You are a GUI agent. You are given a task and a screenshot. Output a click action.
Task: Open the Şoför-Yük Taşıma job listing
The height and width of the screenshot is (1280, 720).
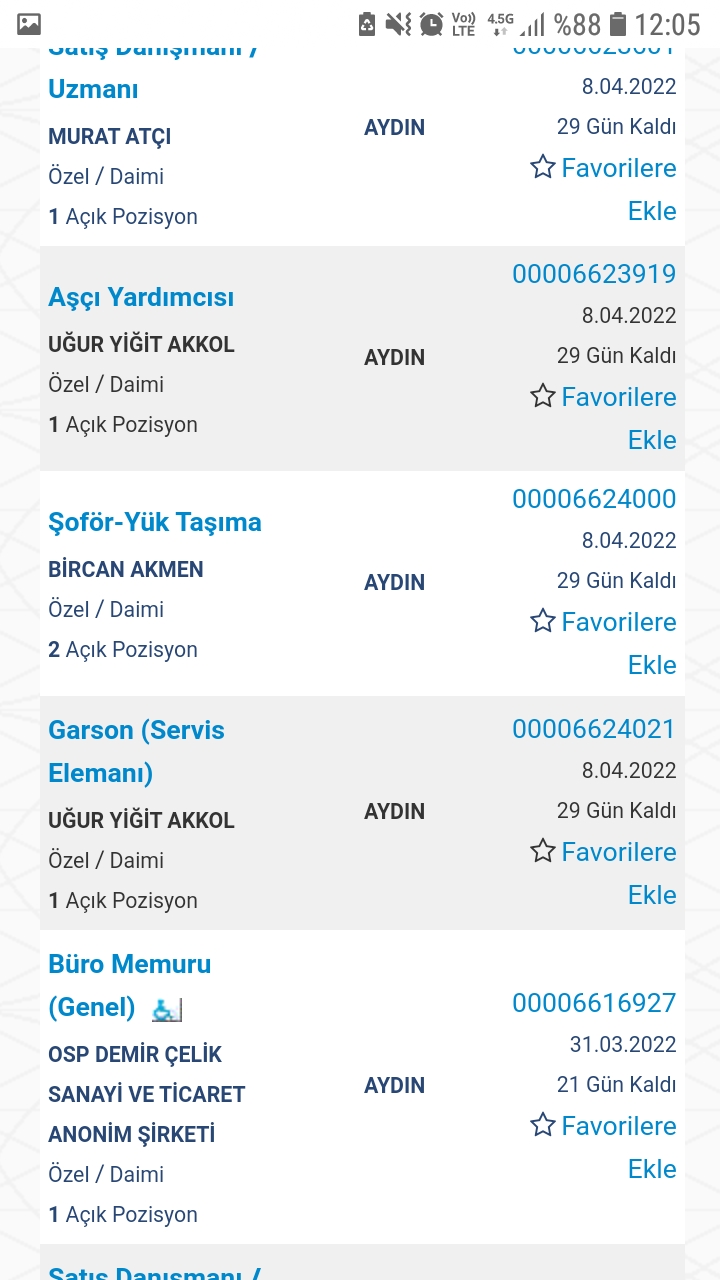coord(155,522)
